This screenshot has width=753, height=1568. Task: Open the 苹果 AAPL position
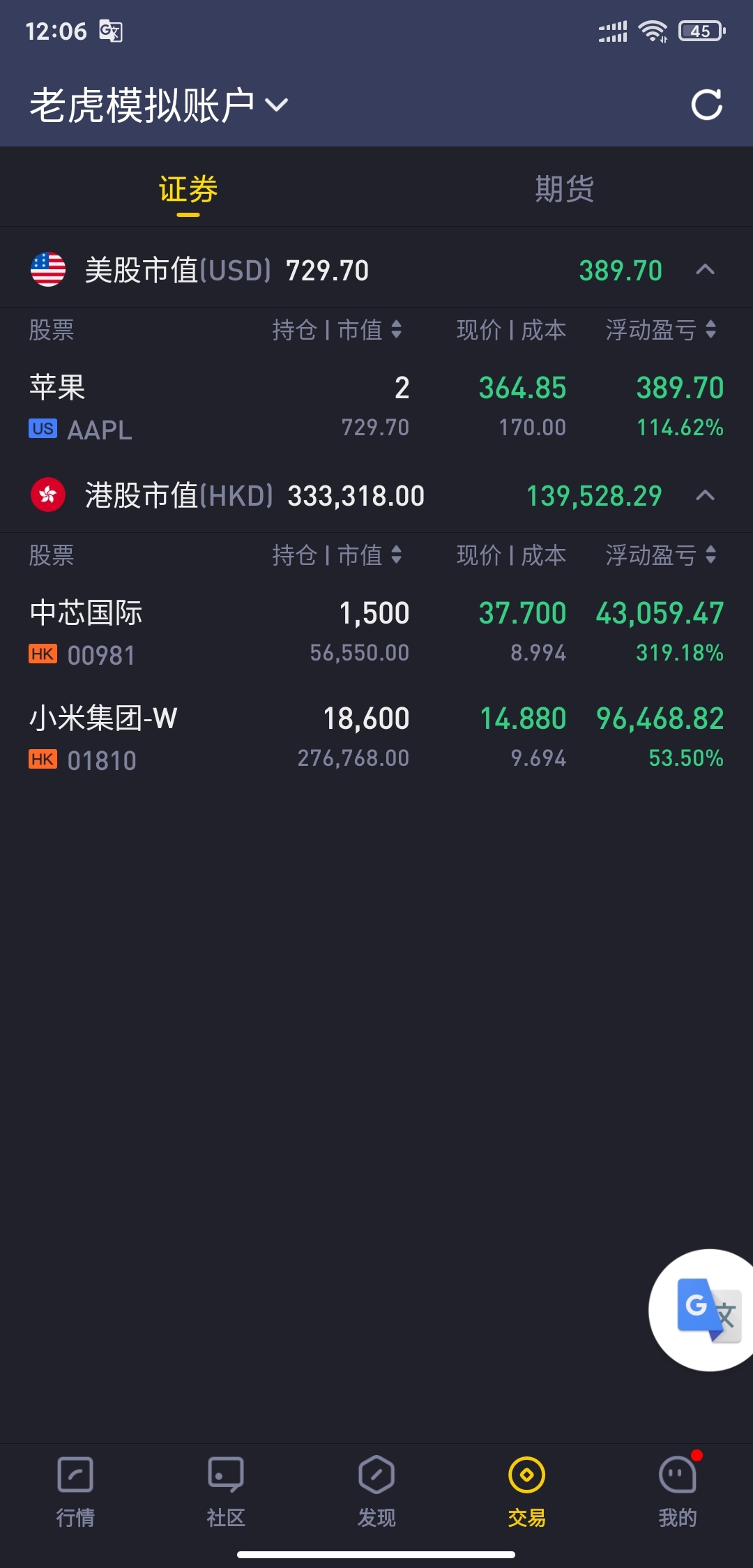(x=376, y=407)
